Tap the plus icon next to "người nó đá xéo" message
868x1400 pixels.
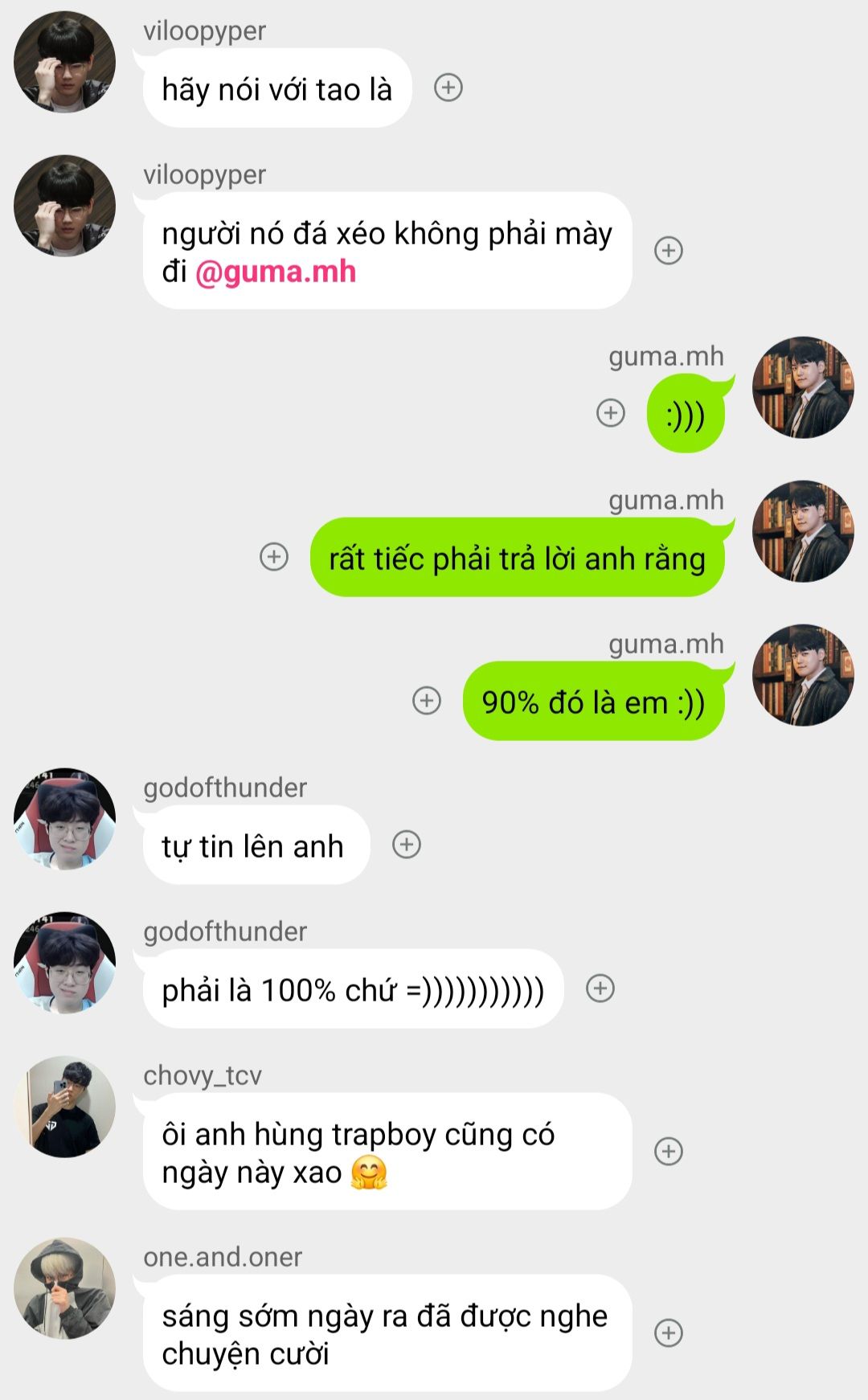[x=669, y=251]
